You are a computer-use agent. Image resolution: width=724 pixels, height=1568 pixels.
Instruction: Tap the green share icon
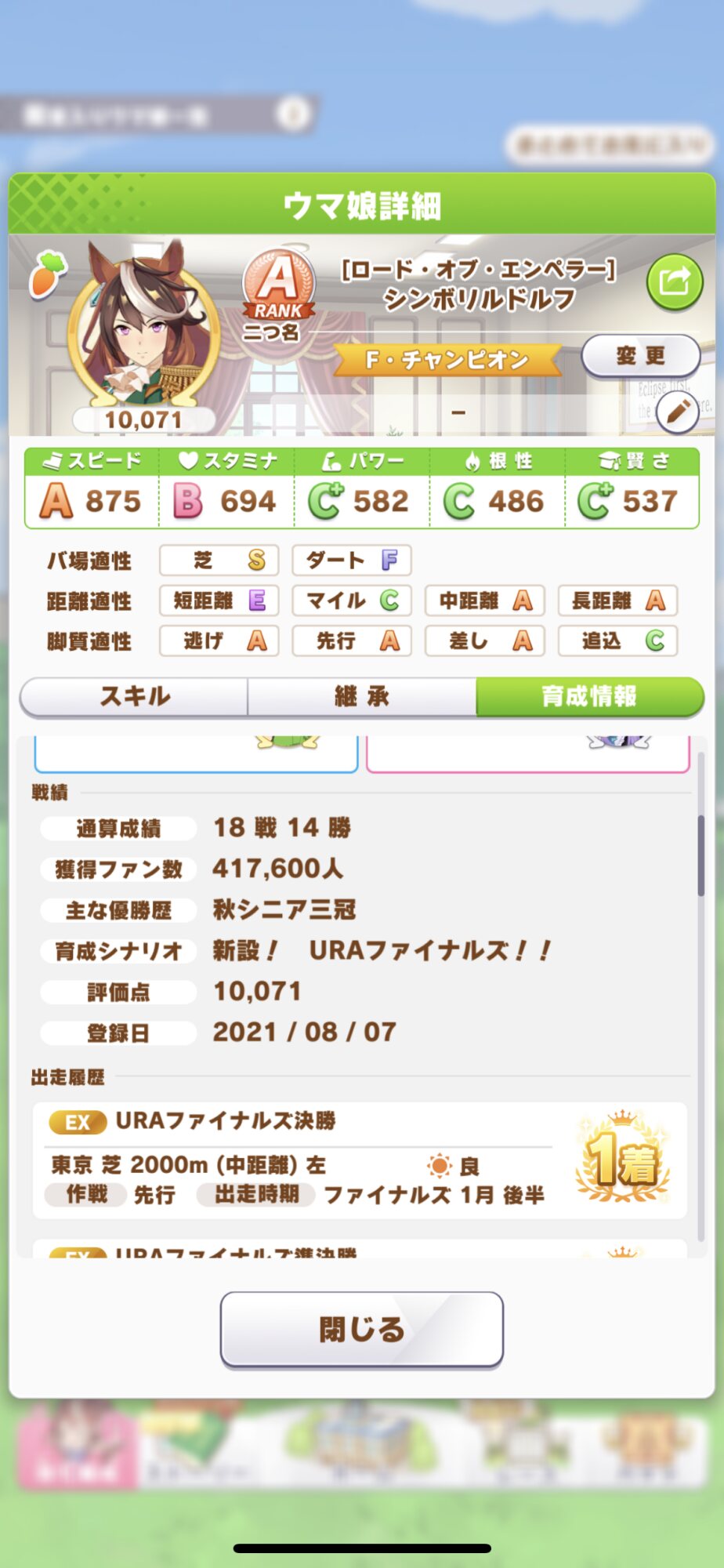[675, 282]
